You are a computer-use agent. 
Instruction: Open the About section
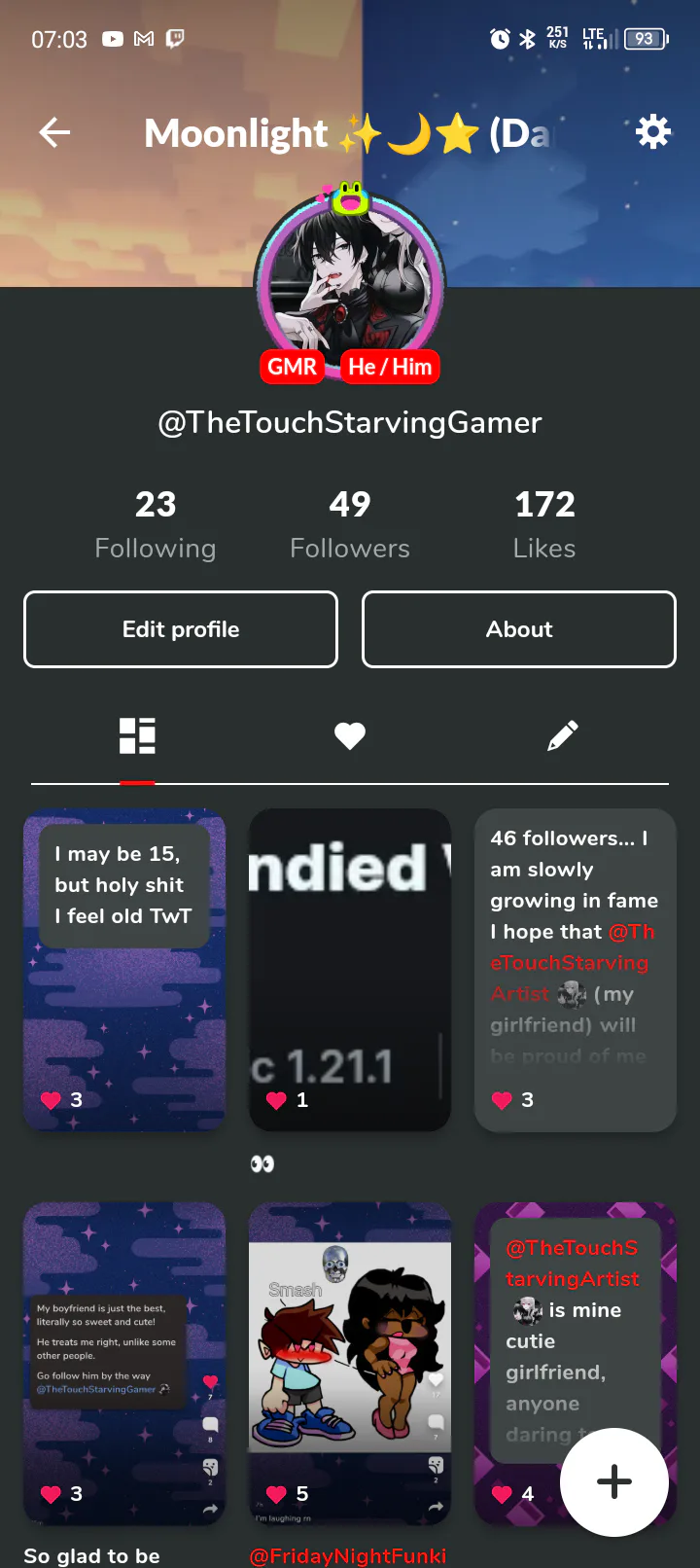519,629
